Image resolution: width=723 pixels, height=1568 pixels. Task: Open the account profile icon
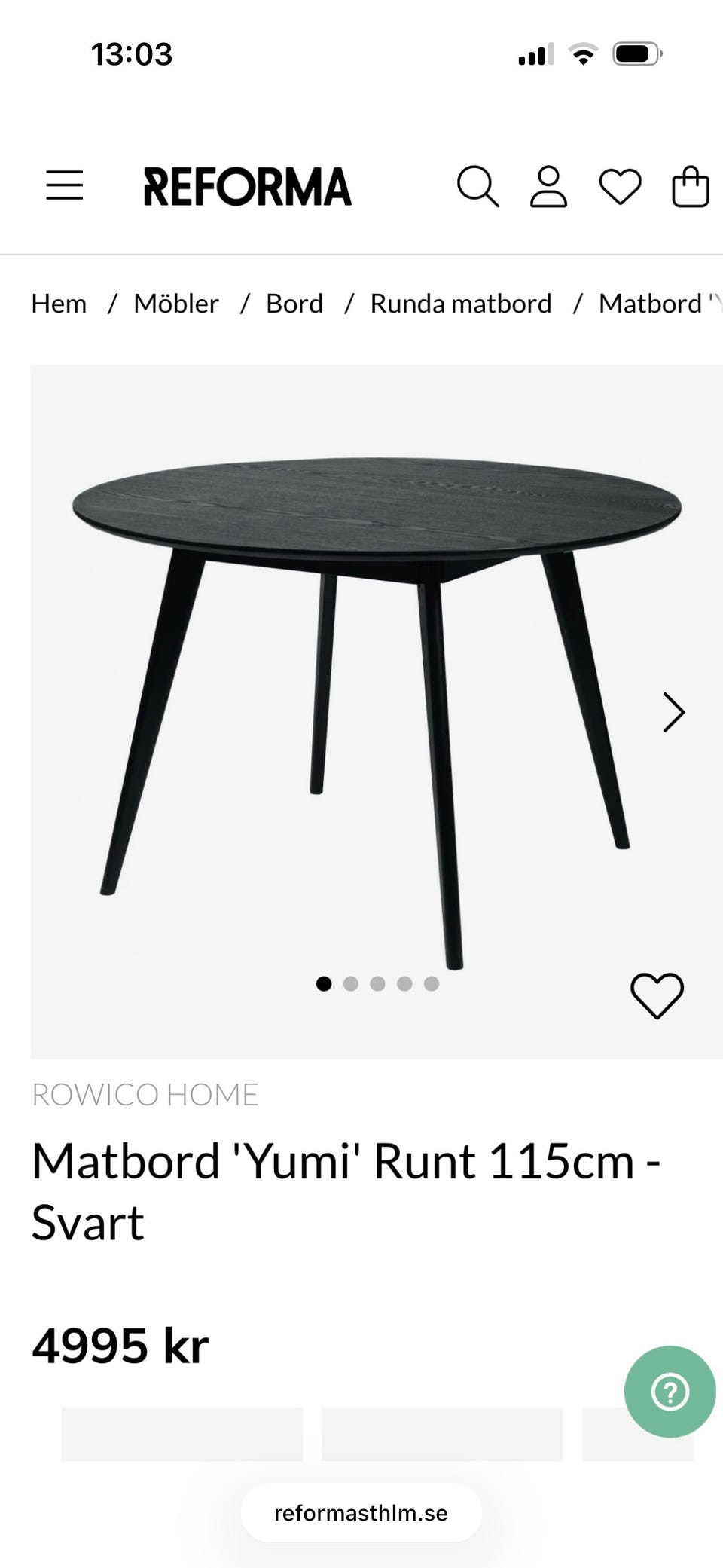pyautogui.click(x=548, y=186)
